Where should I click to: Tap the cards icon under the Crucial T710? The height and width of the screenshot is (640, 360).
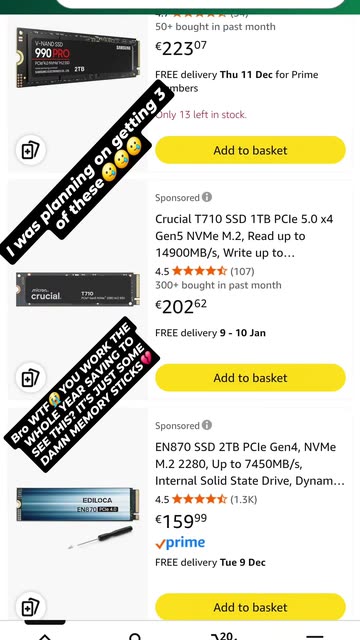[31, 377]
